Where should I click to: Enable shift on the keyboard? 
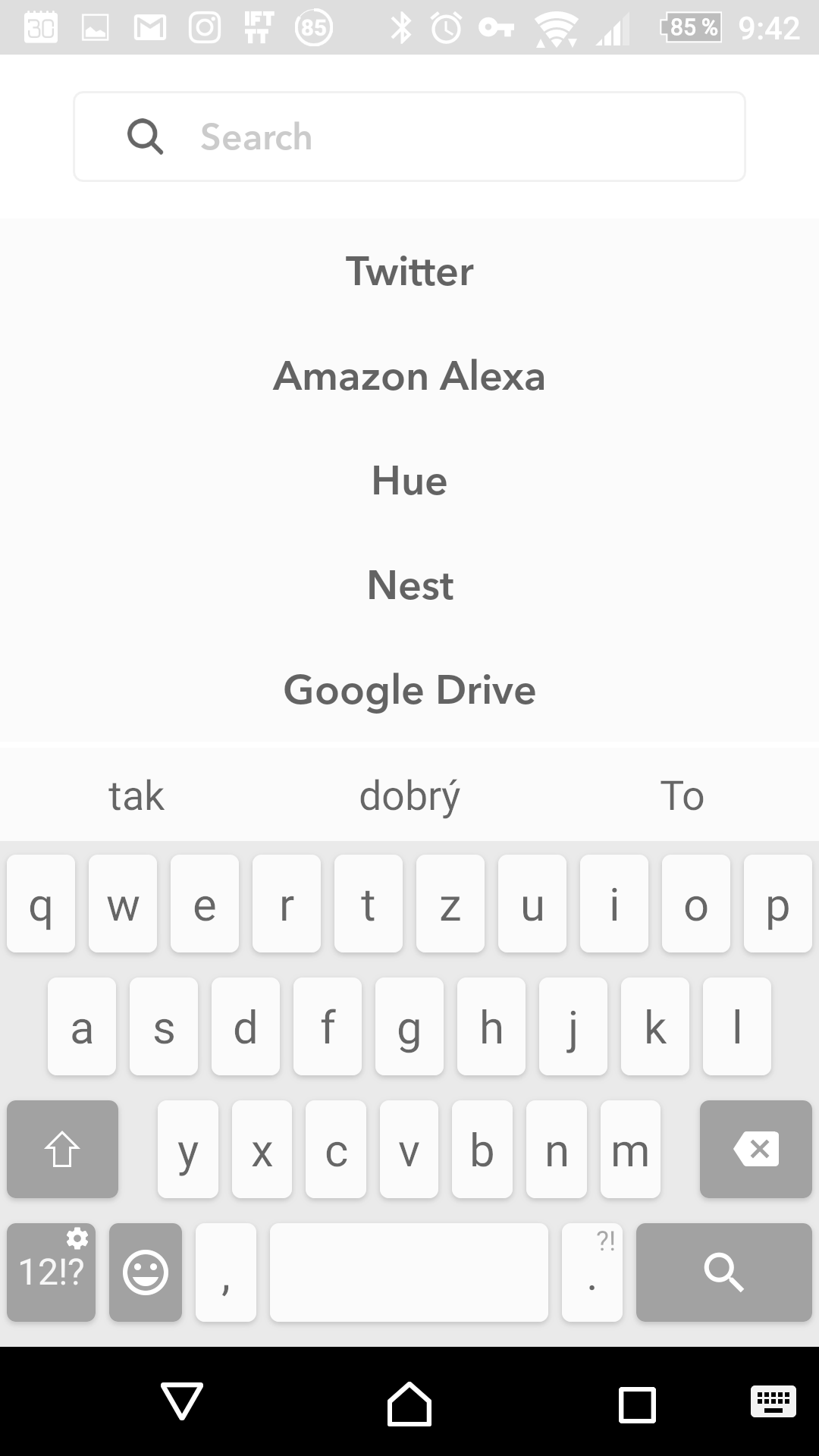pyautogui.click(x=62, y=1149)
